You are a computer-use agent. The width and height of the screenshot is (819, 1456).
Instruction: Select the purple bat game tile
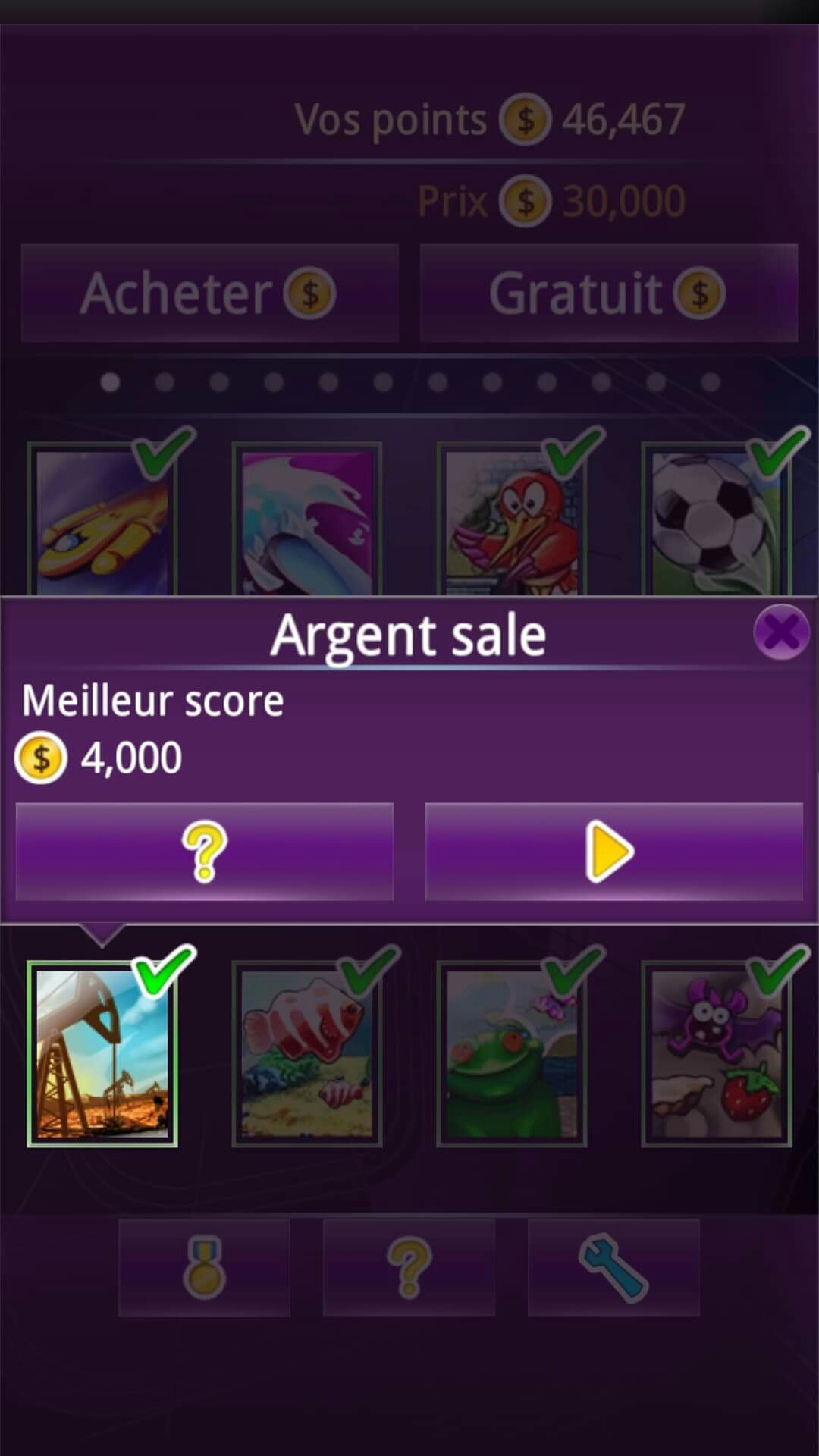point(717,1054)
